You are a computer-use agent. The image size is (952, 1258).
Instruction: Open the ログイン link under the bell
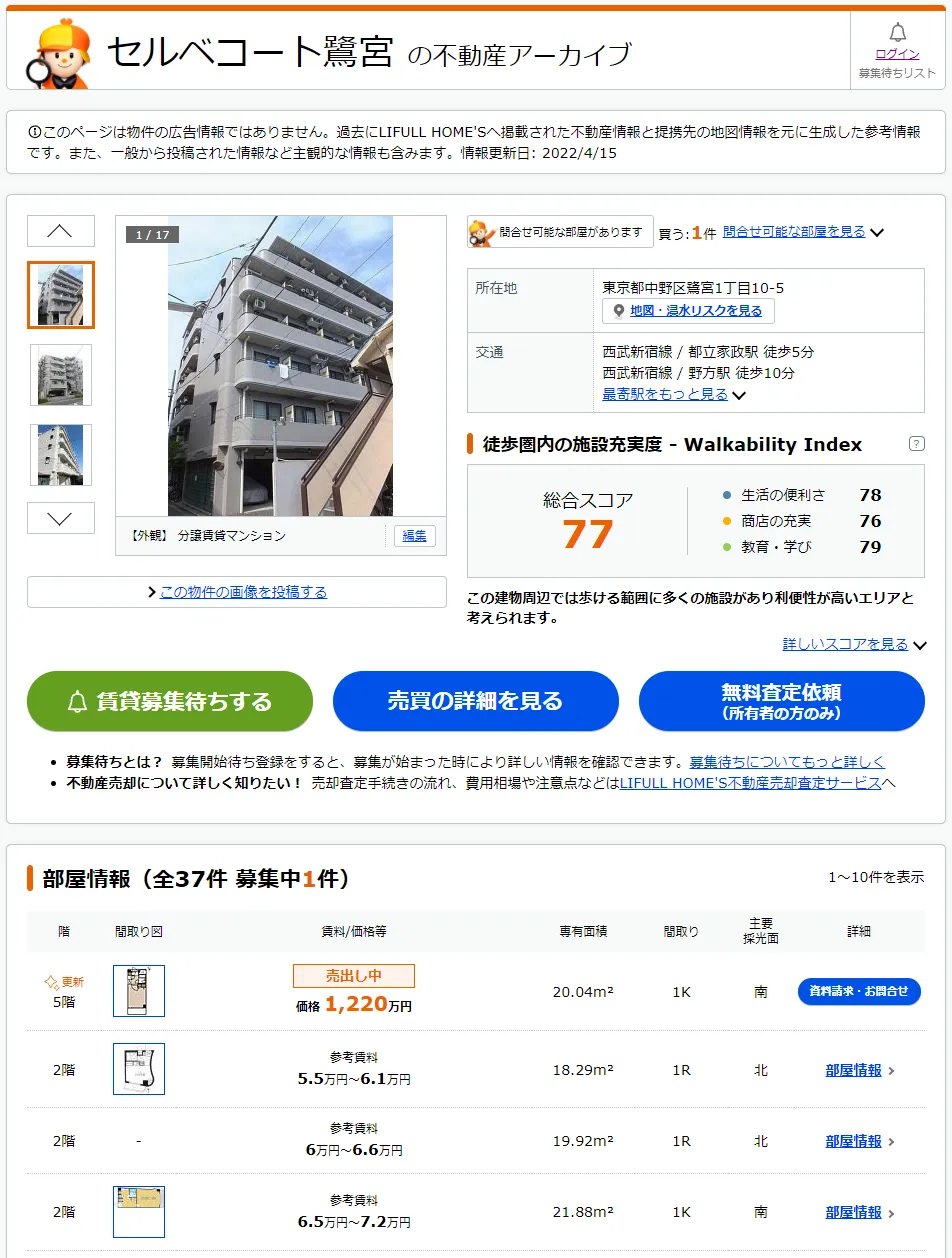coord(897,54)
